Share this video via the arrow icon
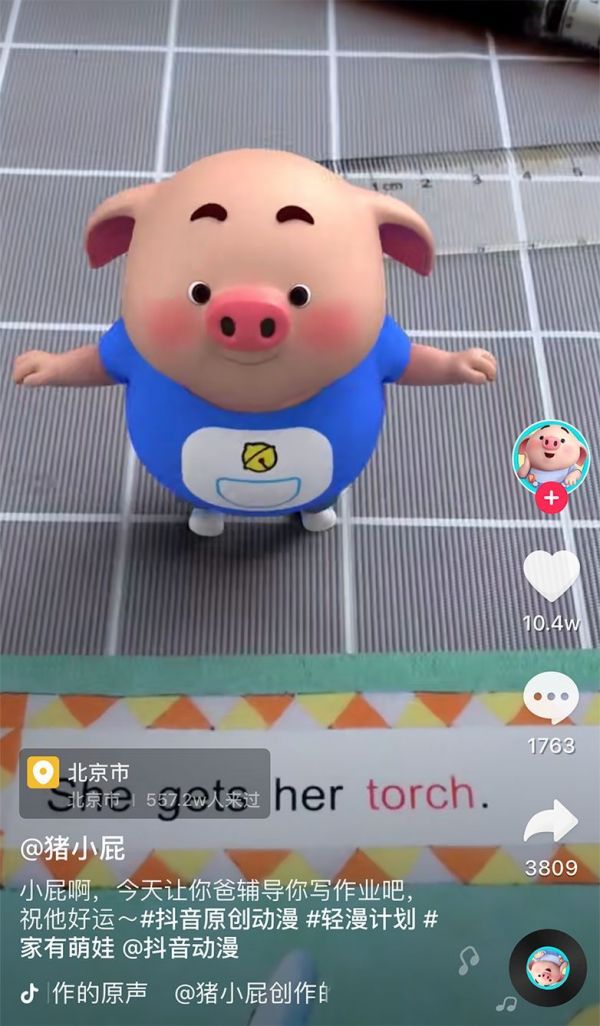The width and height of the screenshot is (600, 1026). (551, 822)
